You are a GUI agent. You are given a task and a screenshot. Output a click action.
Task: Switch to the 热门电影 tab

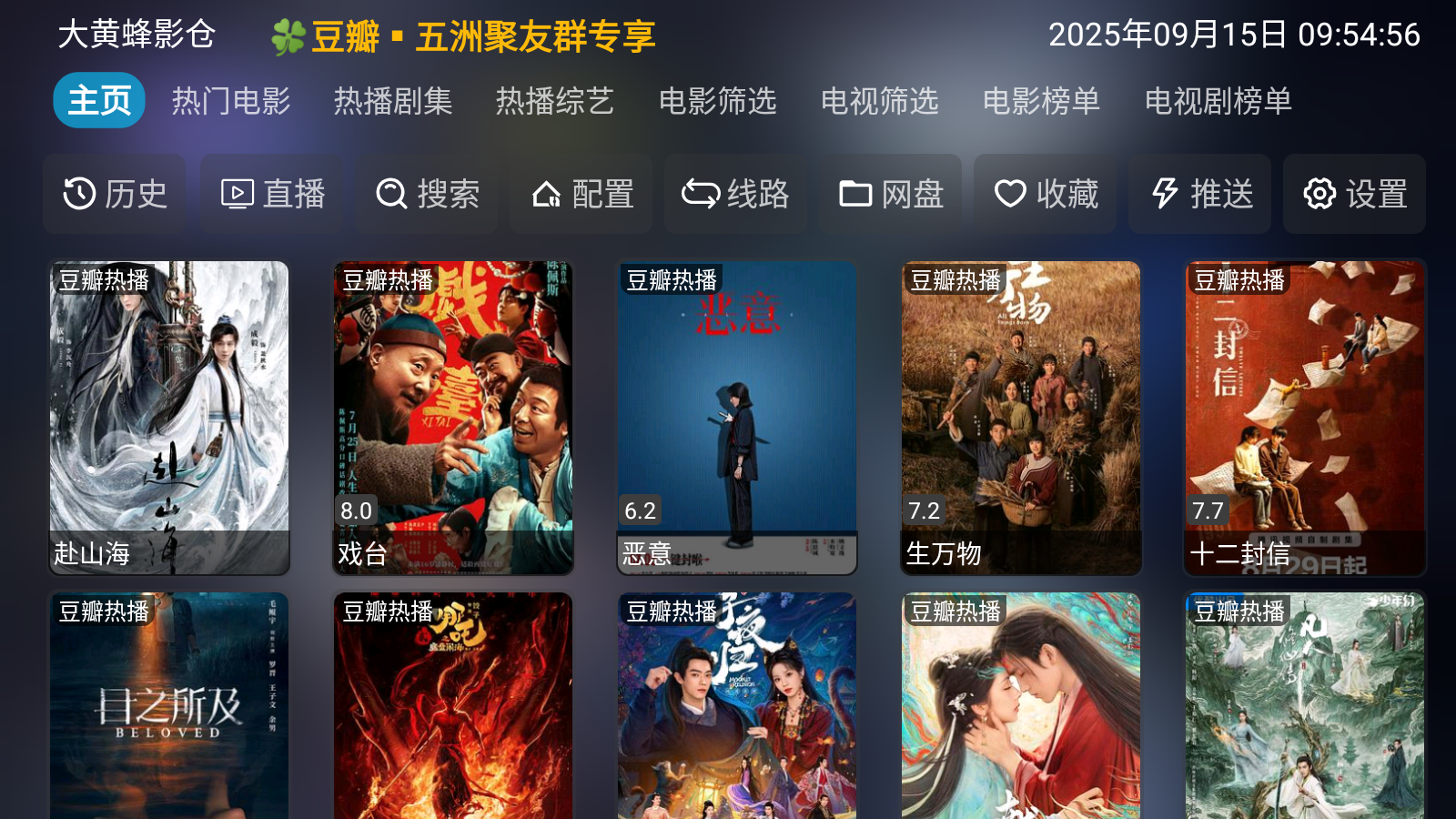[231, 100]
